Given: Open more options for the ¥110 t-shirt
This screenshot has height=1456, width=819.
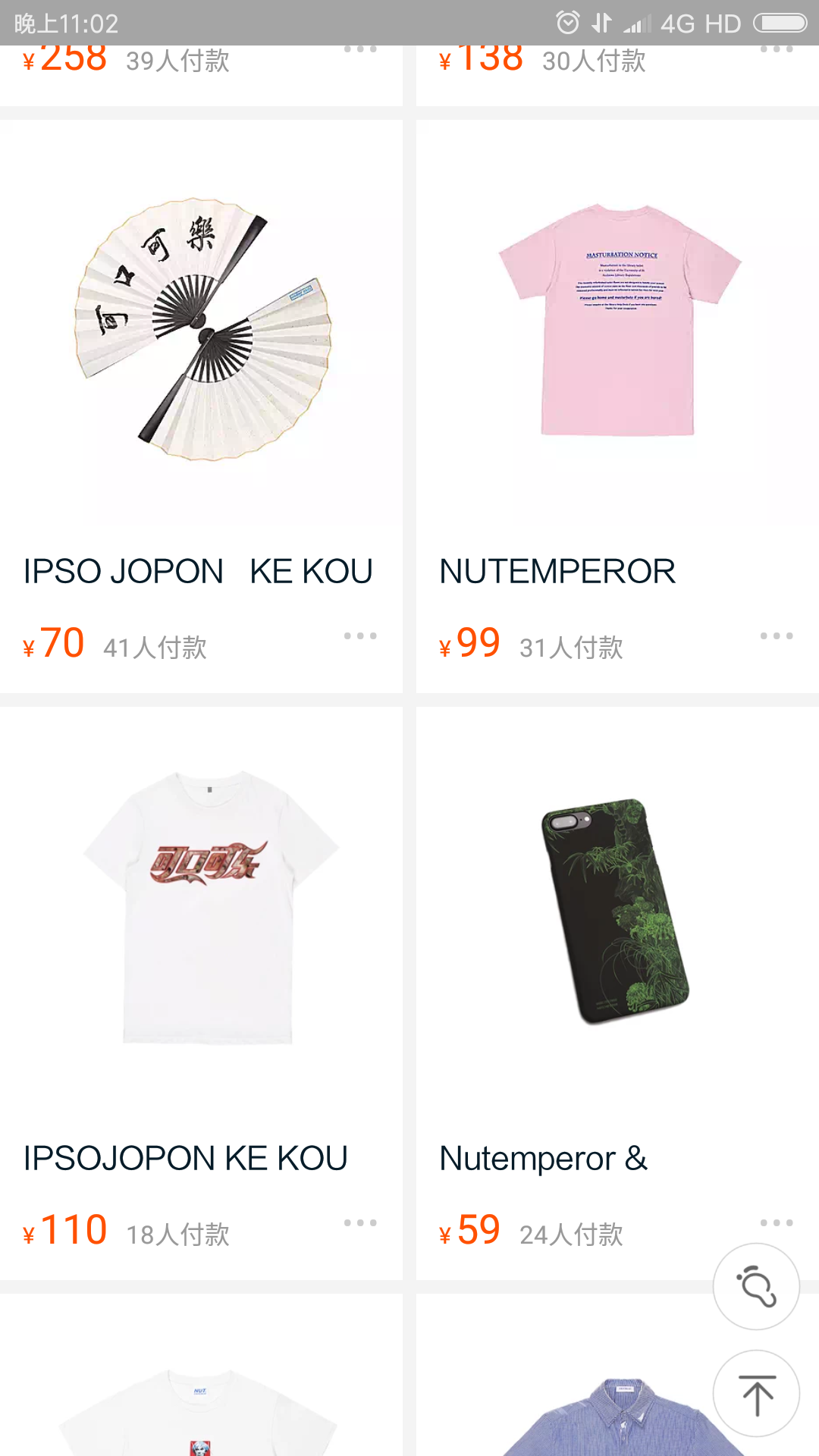Looking at the screenshot, I should tap(360, 1223).
